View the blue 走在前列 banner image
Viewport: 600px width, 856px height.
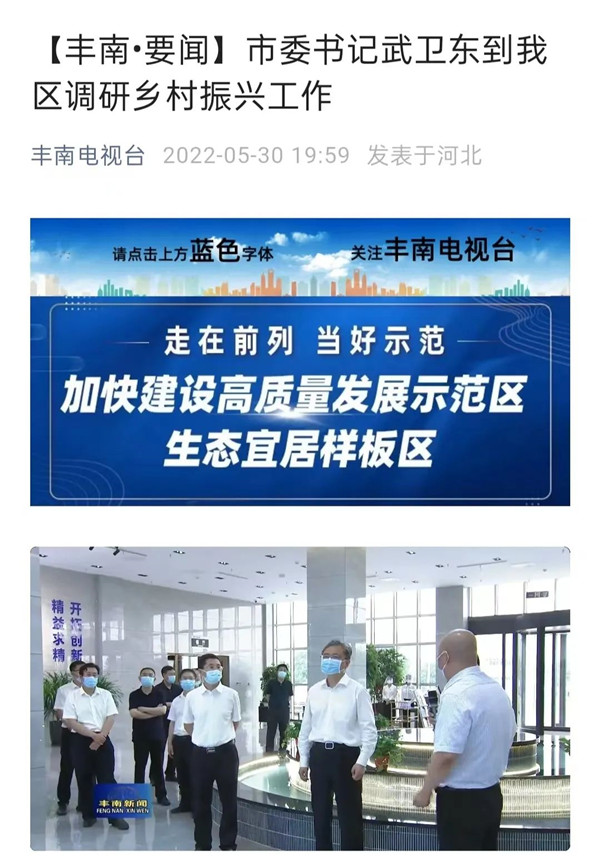(x=300, y=362)
